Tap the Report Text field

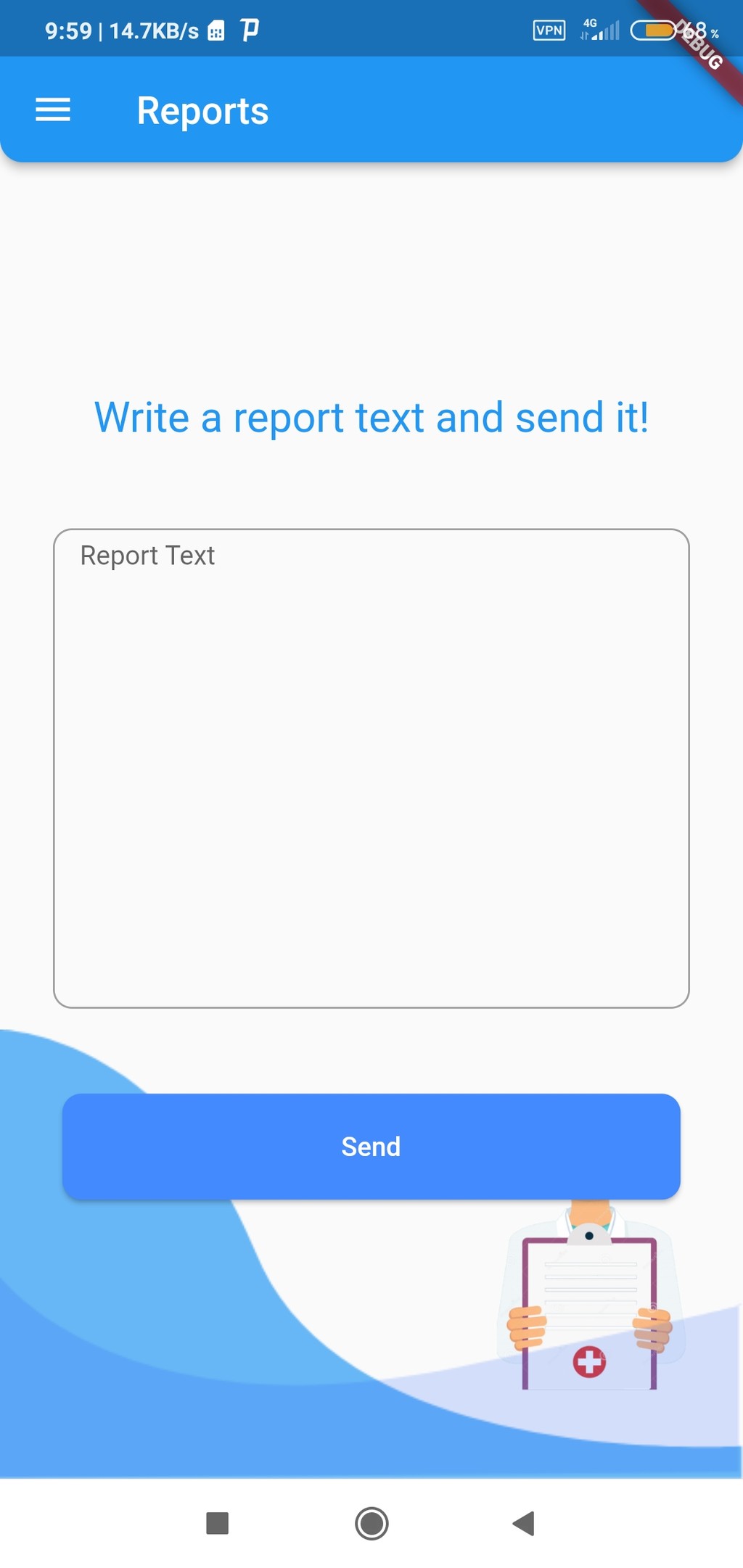(x=371, y=768)
